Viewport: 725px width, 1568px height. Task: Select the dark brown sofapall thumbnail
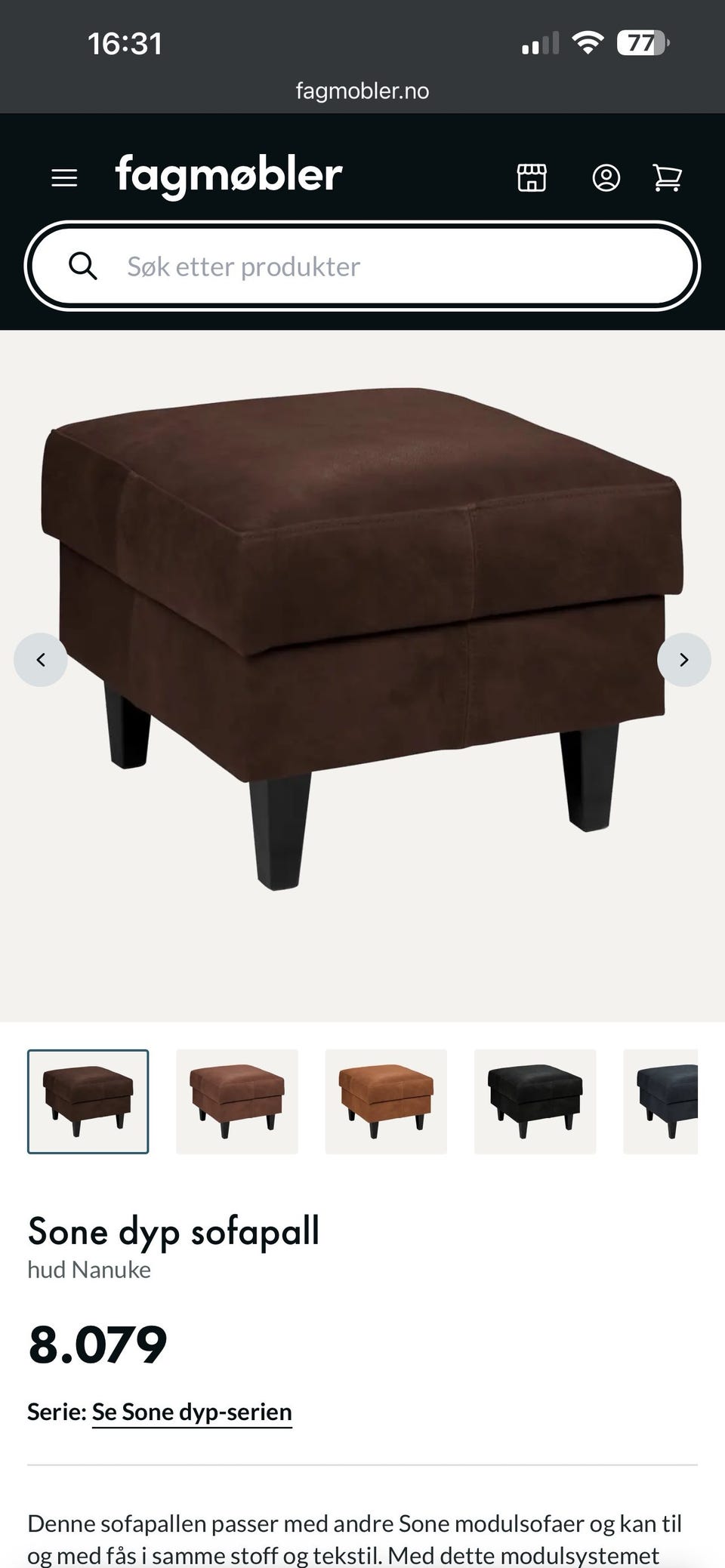88,1101
